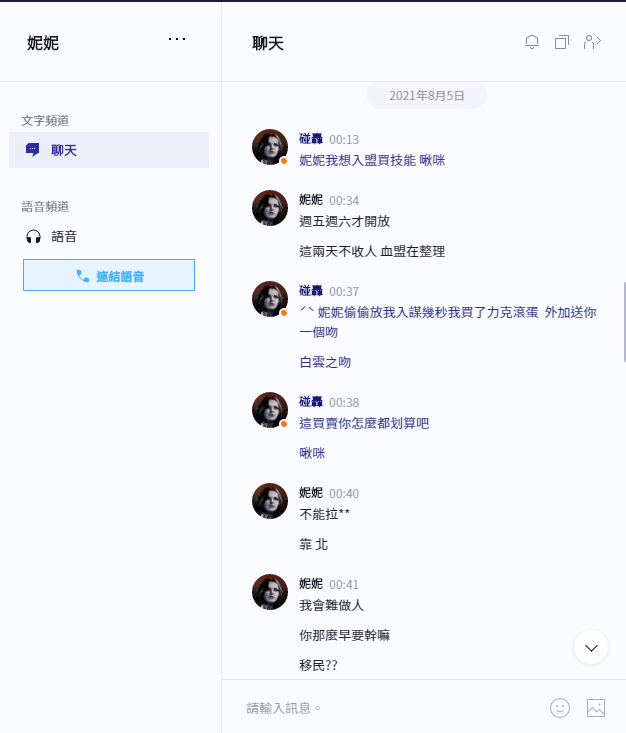This screenshot has width=626, height=733.
Task: Open 碰碰's avatar on the 00:13 message
Action: [x=270, y=147]
